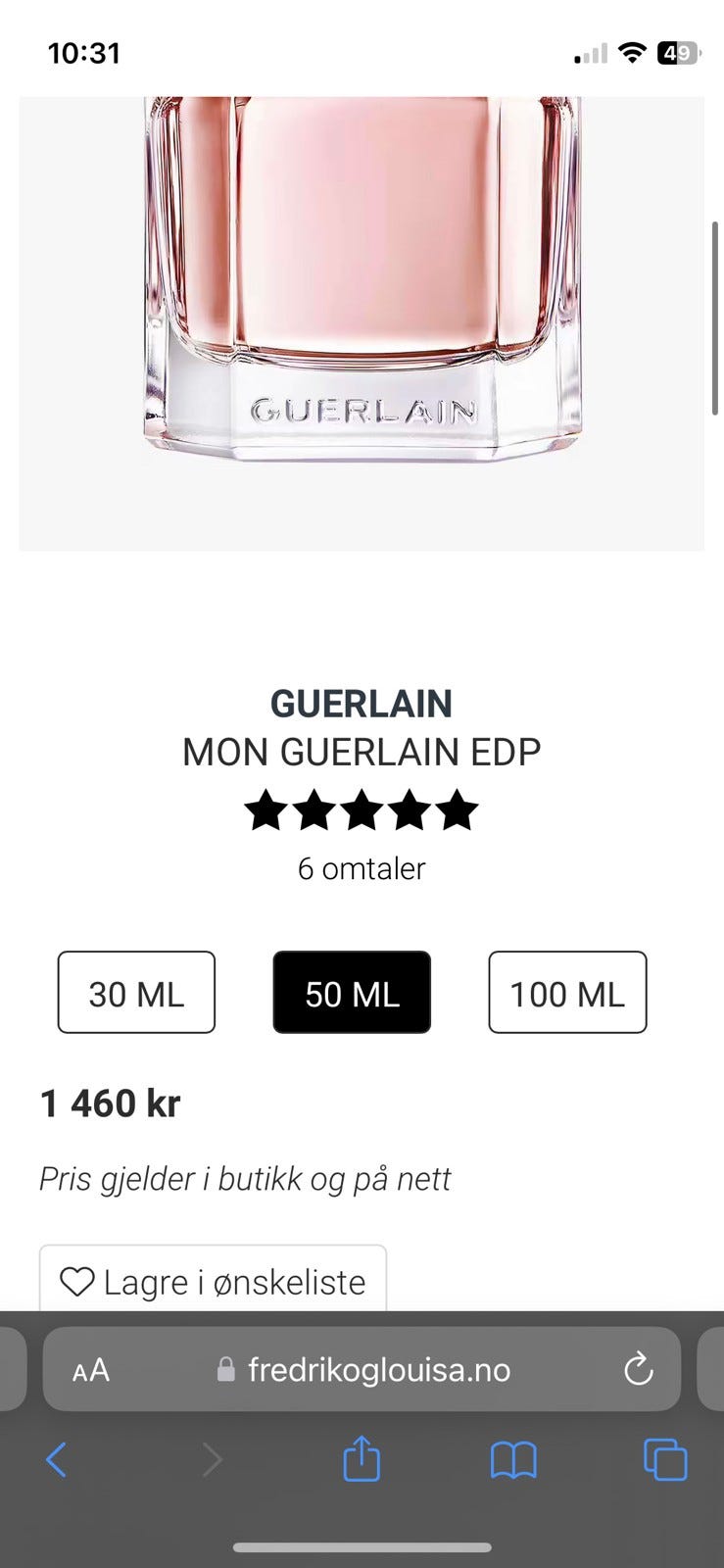Image resolution: width=724 pixels, height=1568 pixels.
Task: Navigate back with the blue arrow
Action: click(x=56, y=1459)
